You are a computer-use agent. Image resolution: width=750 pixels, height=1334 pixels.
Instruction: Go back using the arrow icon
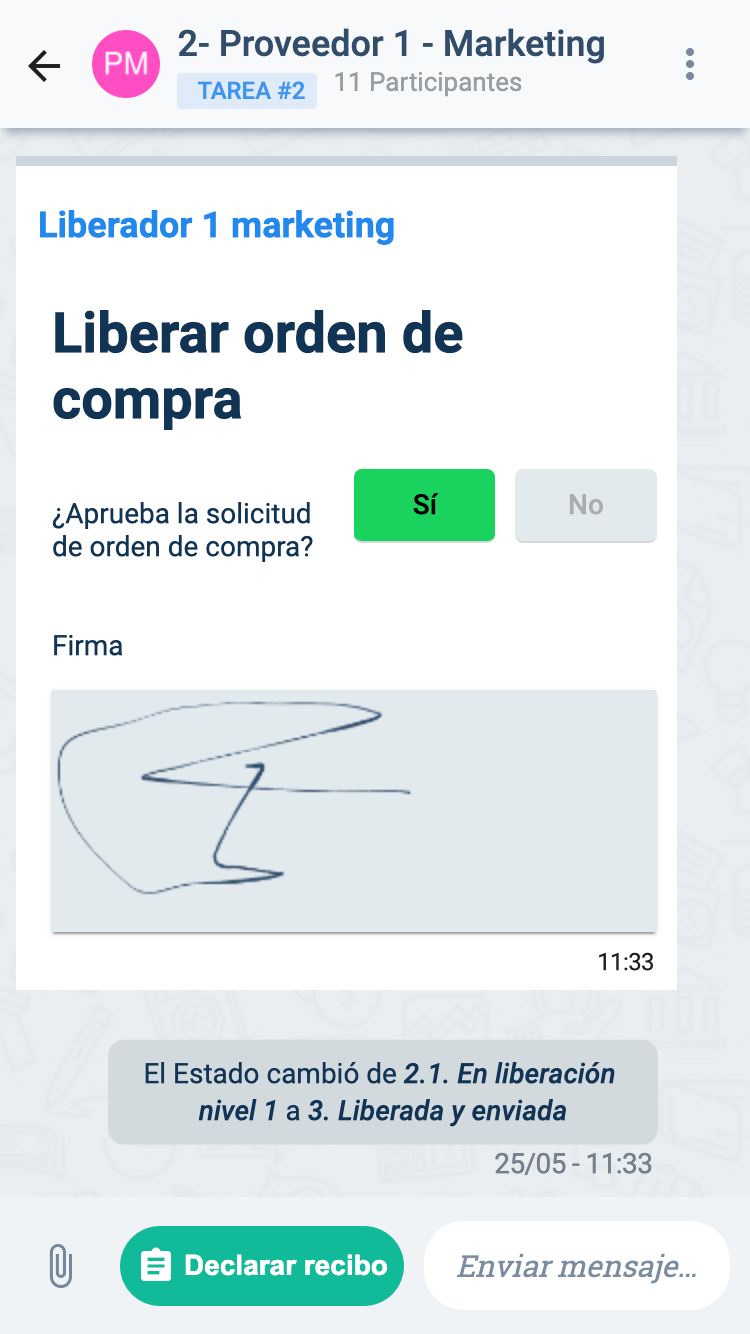(x=44, y=66)
